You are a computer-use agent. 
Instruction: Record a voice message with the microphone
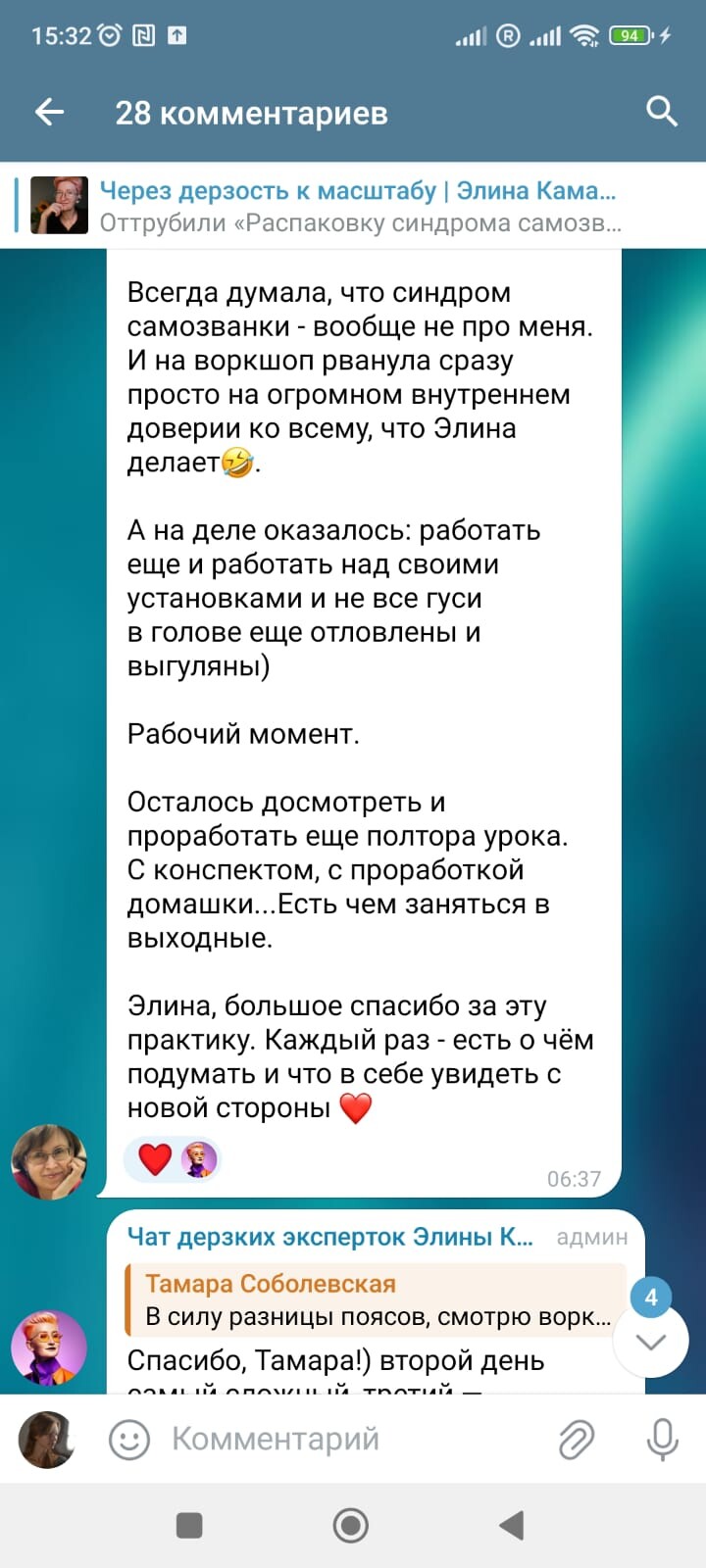662,1440
